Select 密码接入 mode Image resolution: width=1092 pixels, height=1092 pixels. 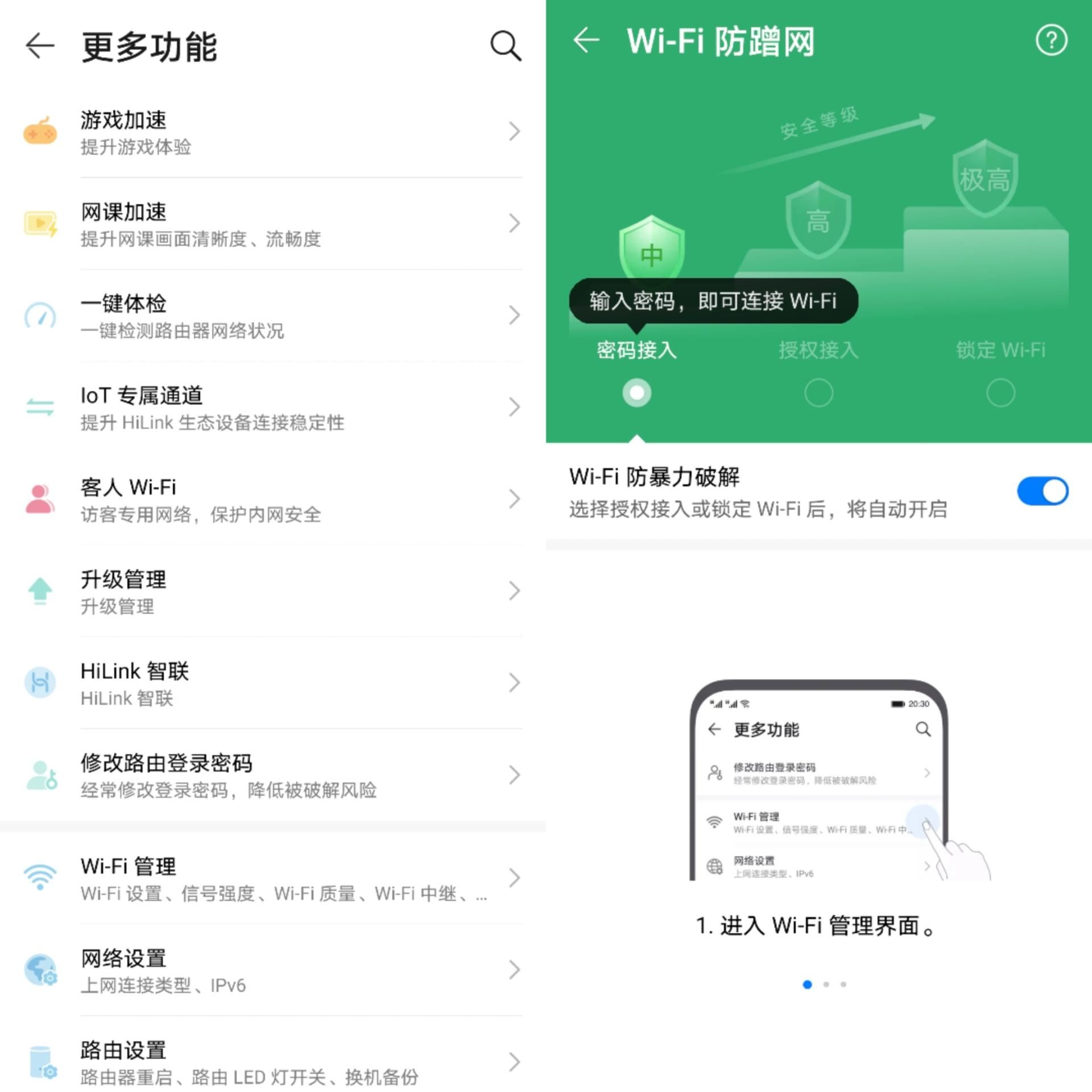(x=636, y=392)
